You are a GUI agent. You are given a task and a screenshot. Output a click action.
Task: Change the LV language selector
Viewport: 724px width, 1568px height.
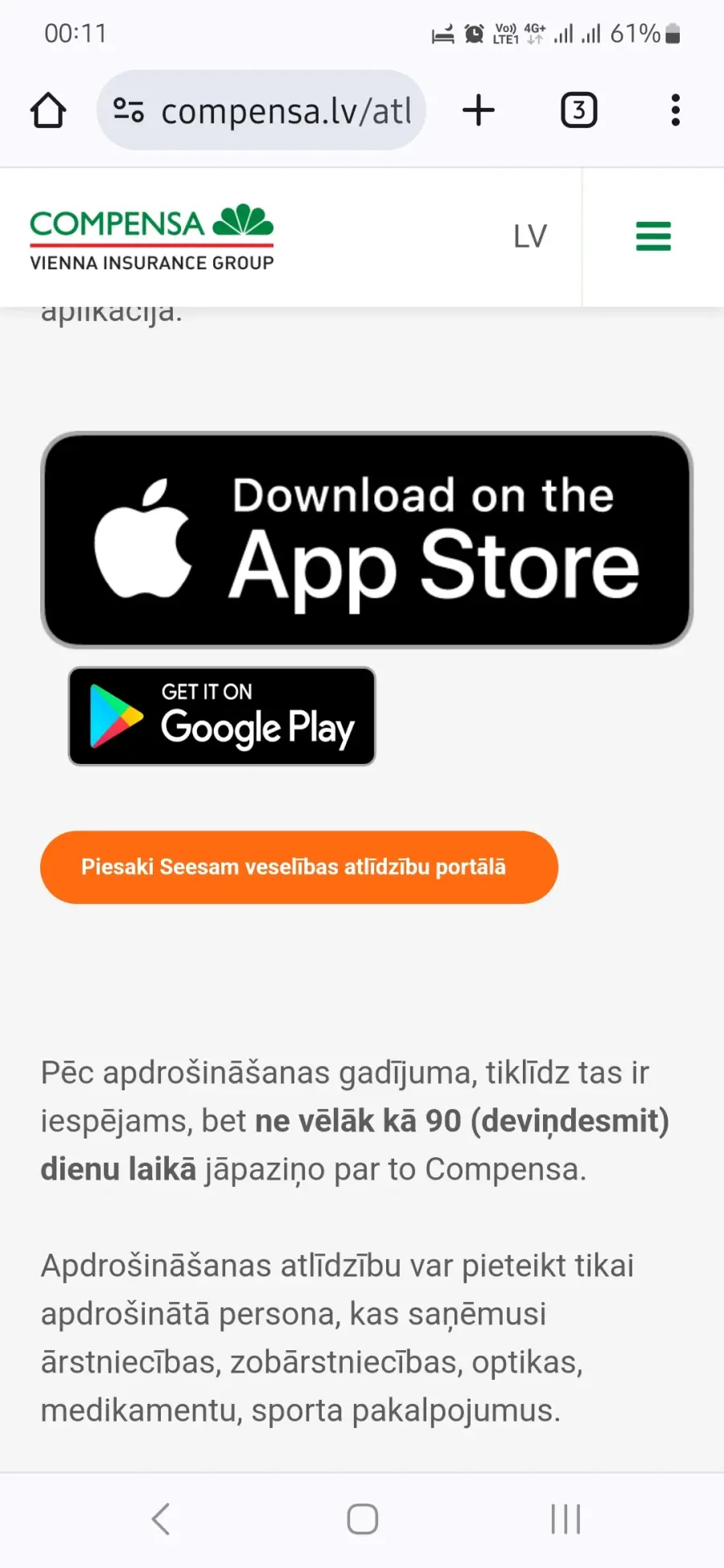click(x=530, y=237)
